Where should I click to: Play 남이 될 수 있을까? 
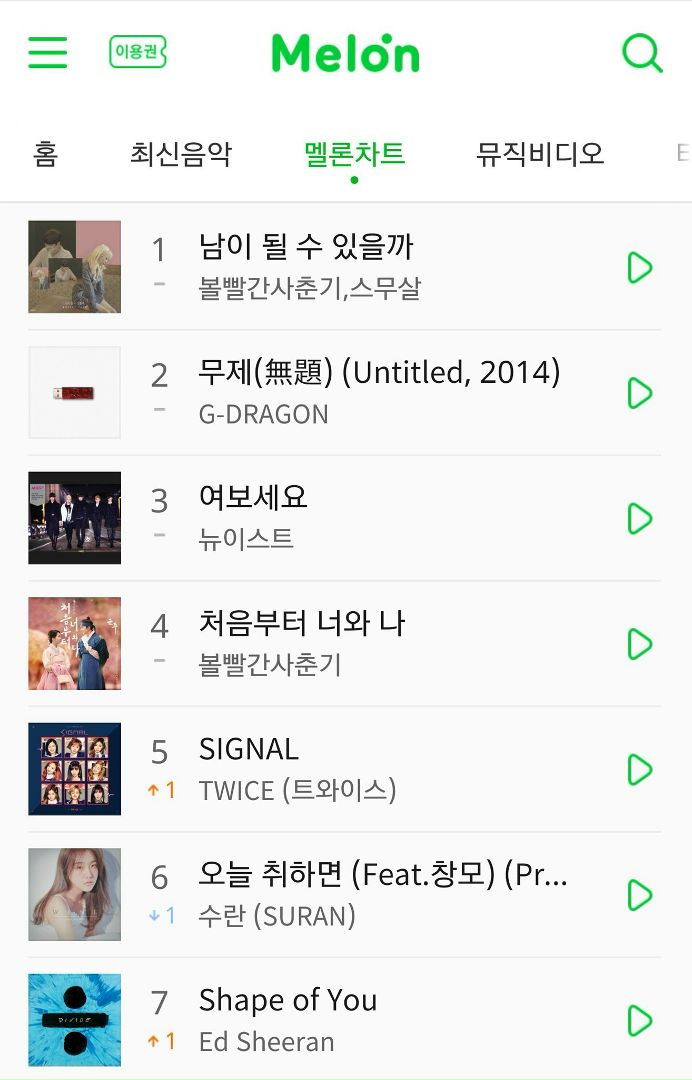click(x=639, y=268)
